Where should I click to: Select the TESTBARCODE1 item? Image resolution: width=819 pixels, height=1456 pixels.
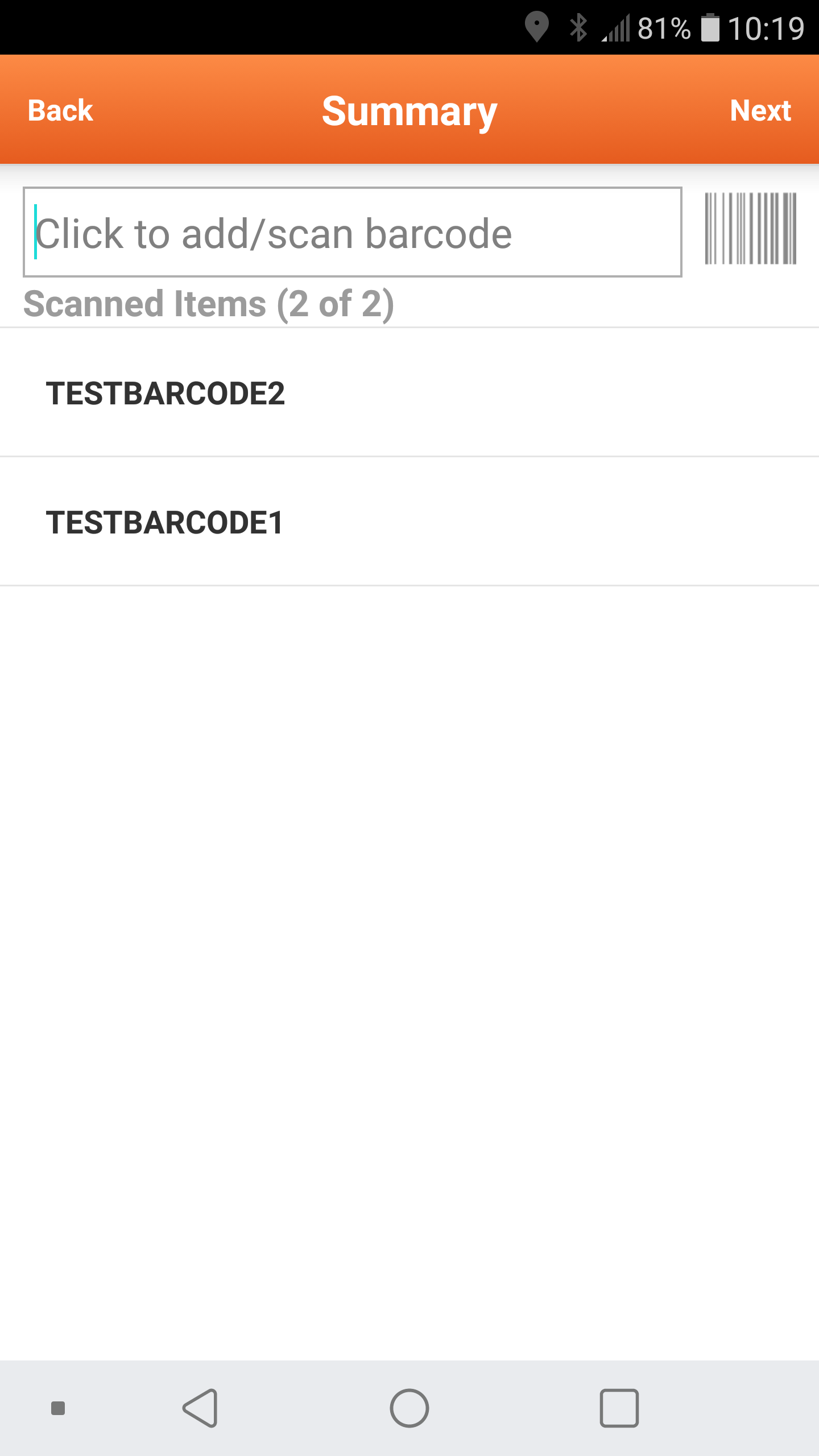409,522
